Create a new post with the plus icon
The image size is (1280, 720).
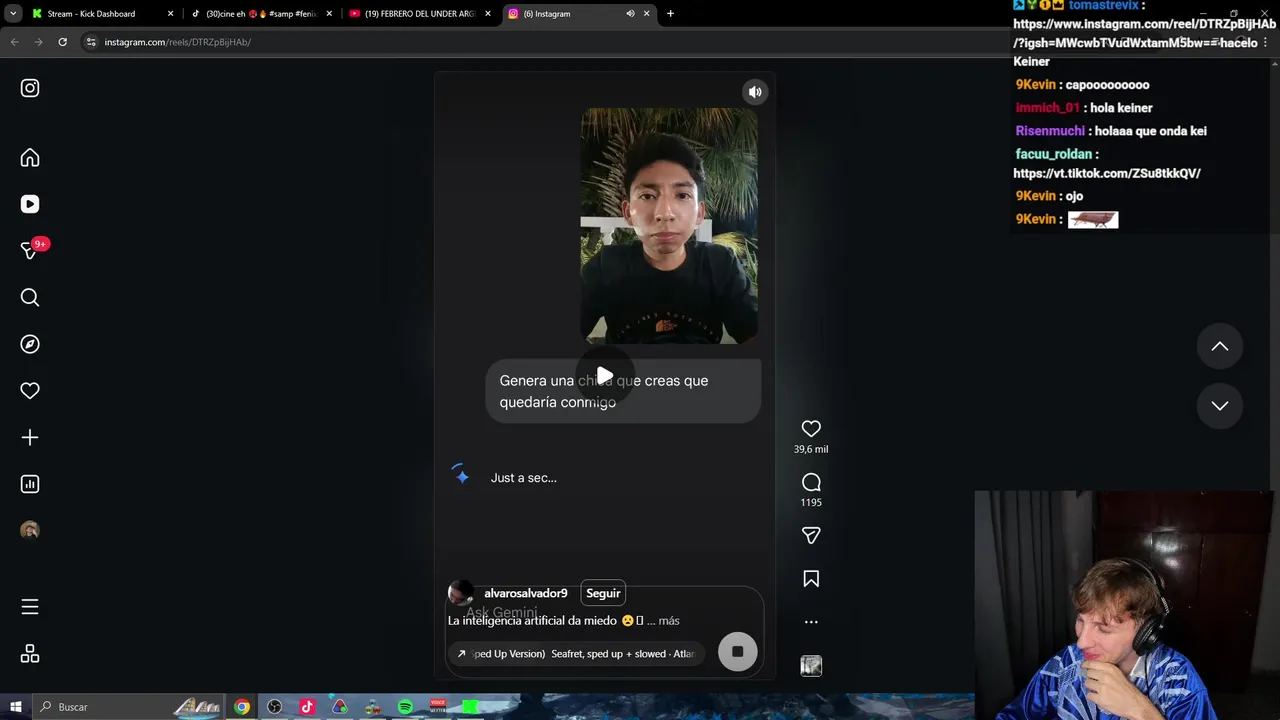pyautogui.click(x=30, y=438)
